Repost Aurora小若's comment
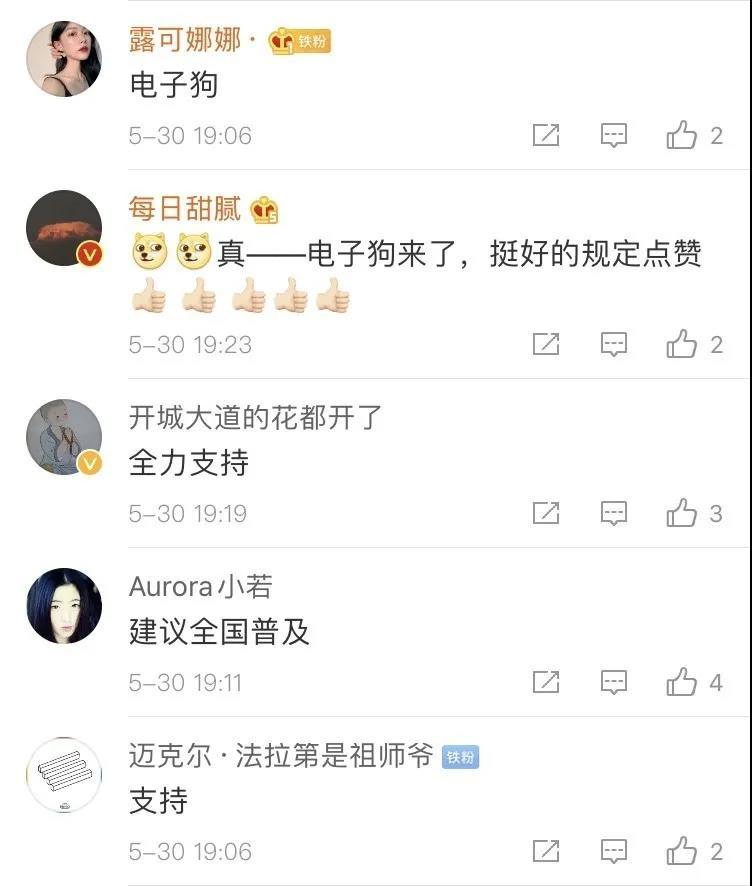This screenshot has height=886, width=752. tap(546, 682)
